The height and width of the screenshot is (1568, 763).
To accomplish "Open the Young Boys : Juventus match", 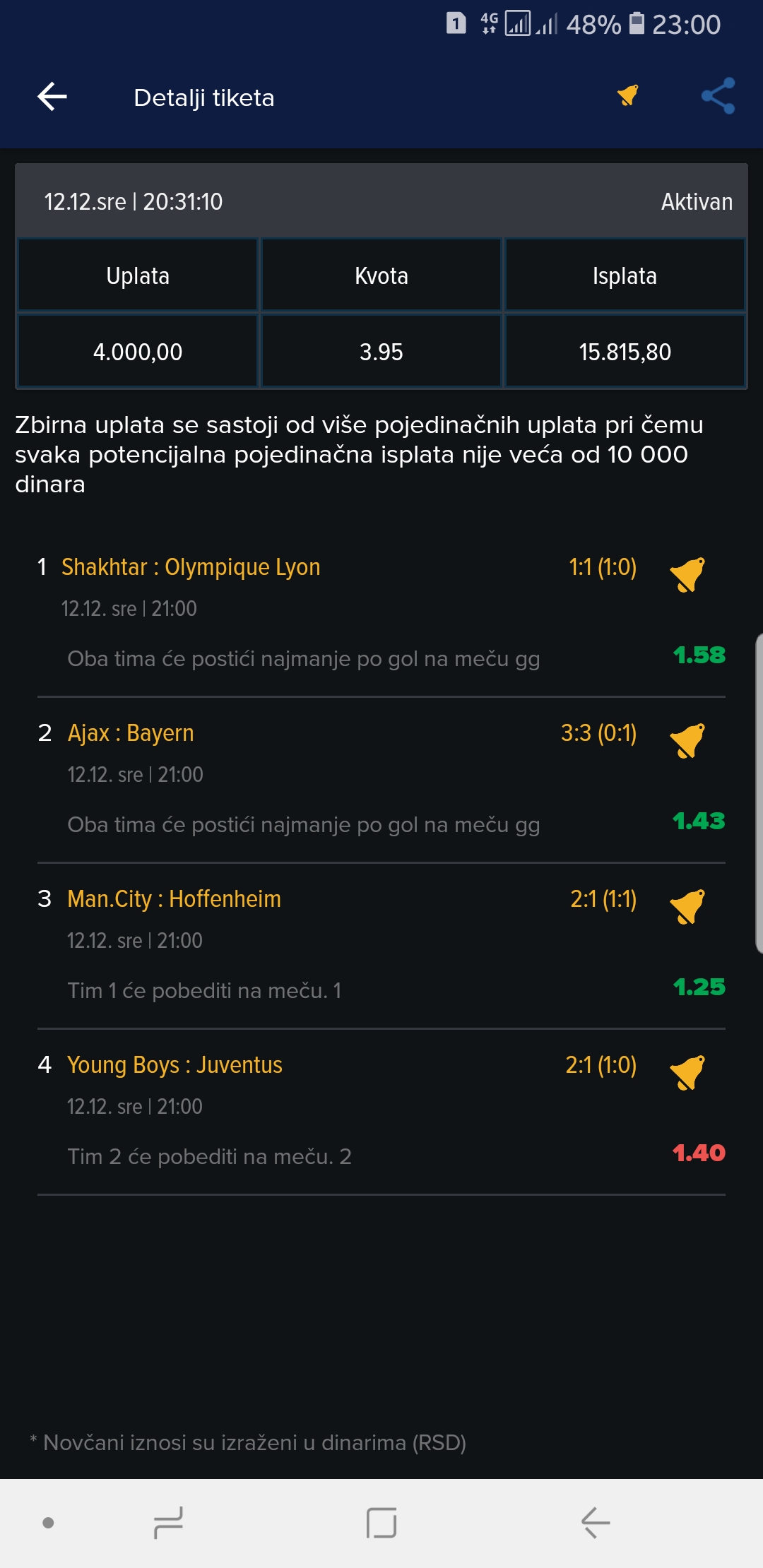I will click(x=175, y=1065).
